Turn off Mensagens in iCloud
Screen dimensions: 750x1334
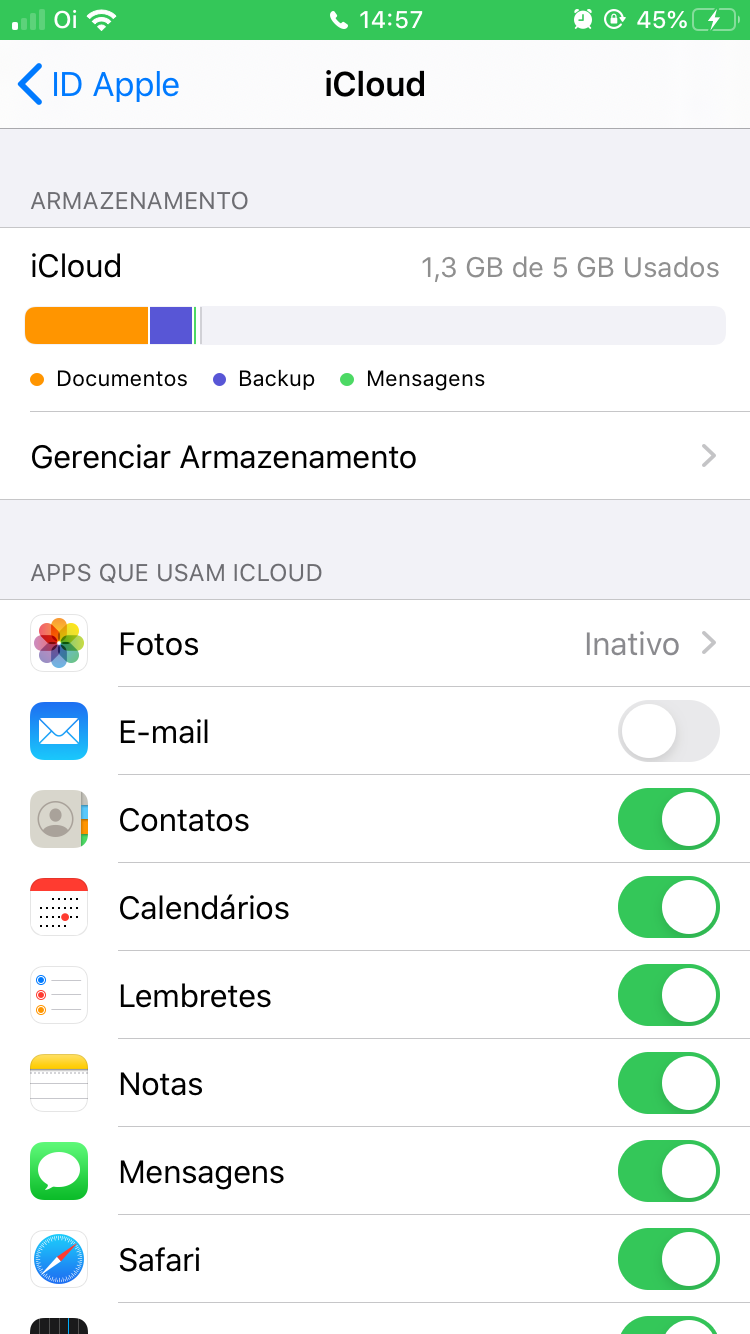[668, 1172]
